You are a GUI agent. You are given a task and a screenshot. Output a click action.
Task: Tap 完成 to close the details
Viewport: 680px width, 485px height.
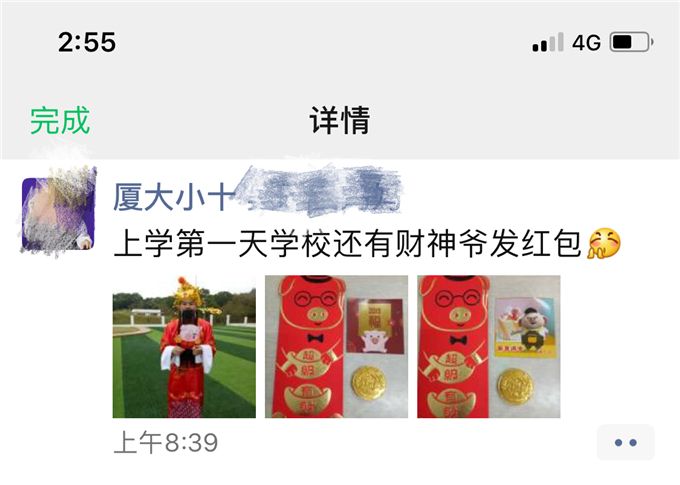pyautogui.click(x=60, y=121)
